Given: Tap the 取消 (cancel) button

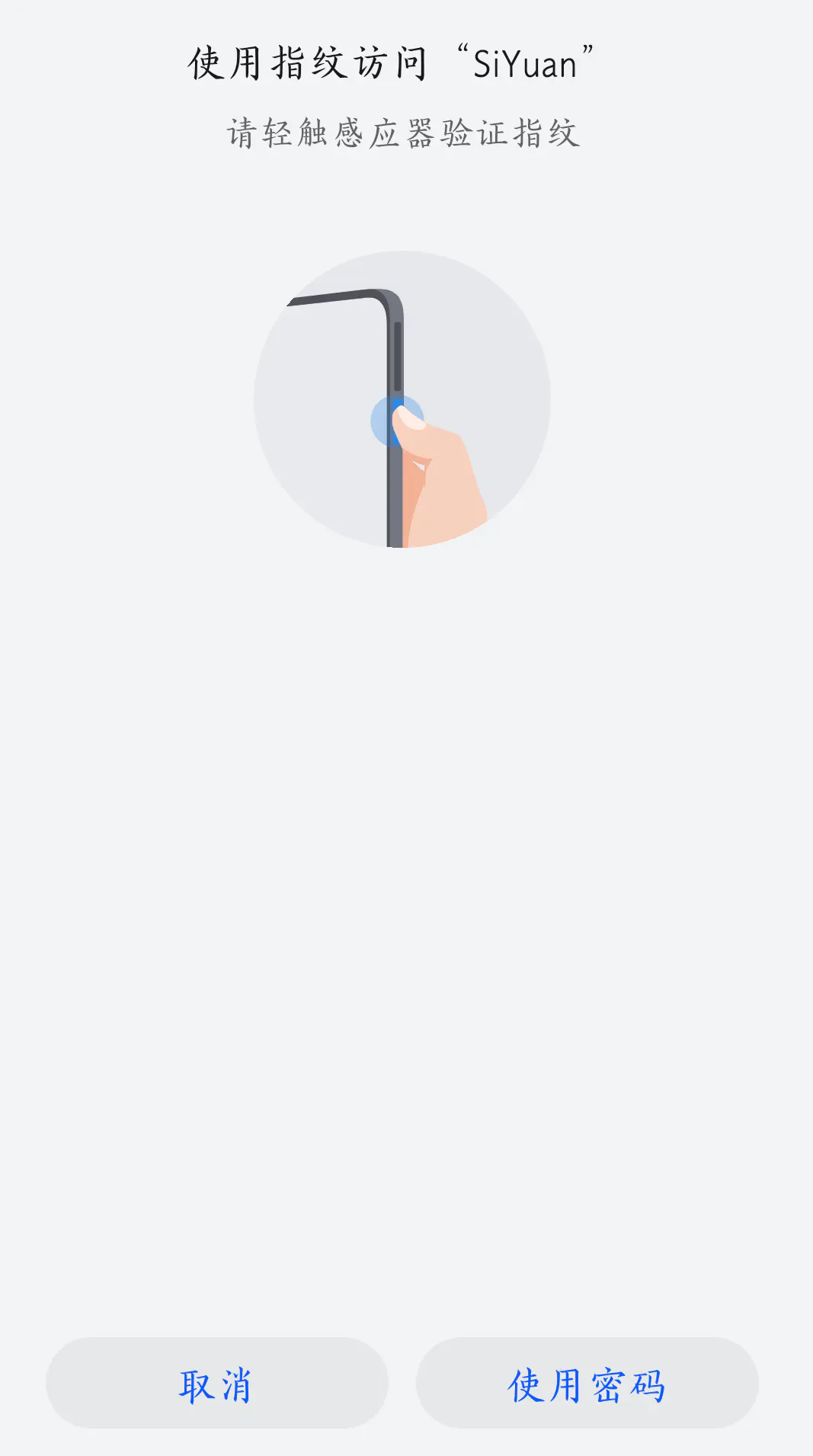Looking at the screenshot, I should (x=216, y=1384).
